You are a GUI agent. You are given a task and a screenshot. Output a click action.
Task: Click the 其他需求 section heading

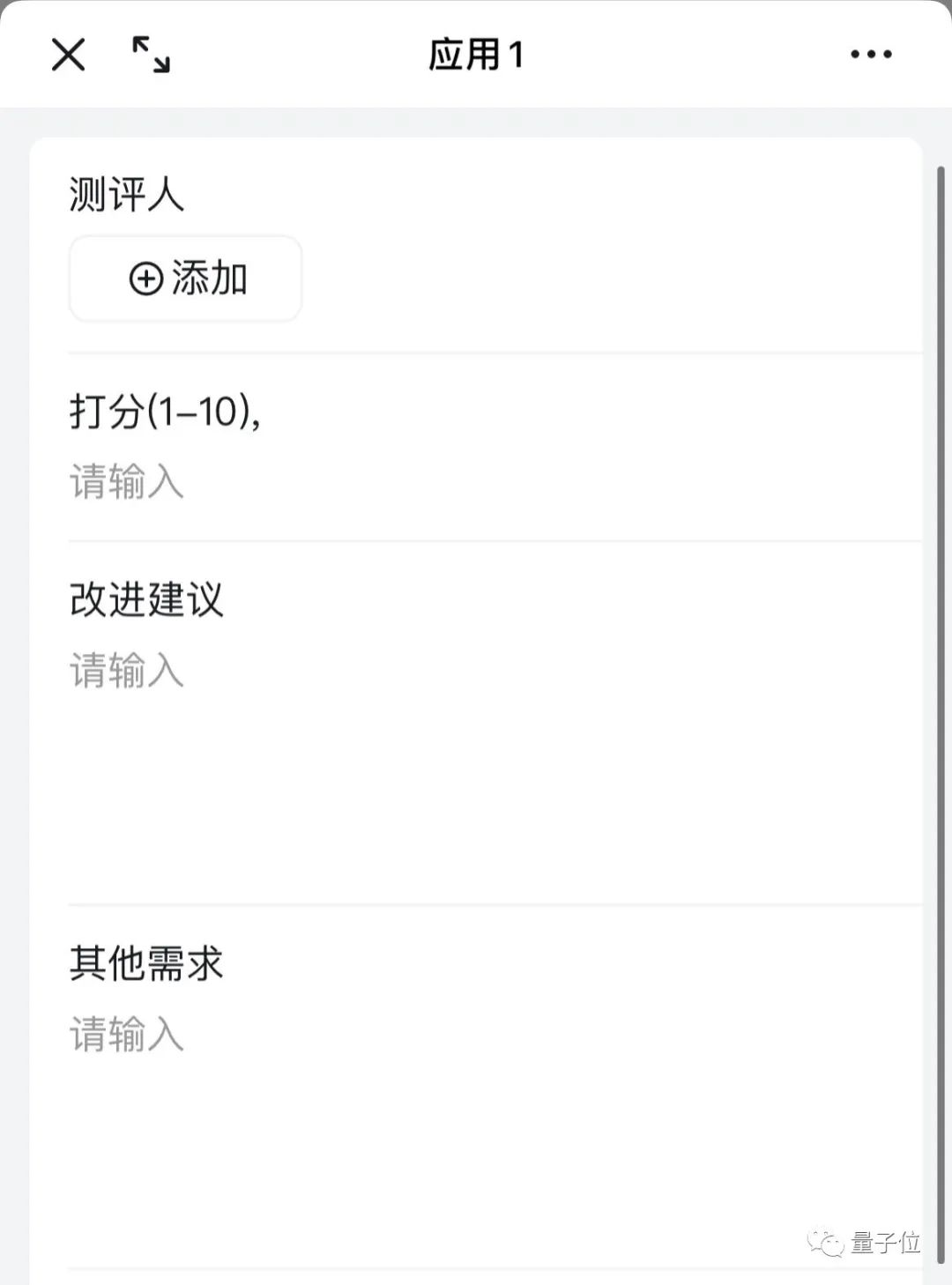[147, 964]
